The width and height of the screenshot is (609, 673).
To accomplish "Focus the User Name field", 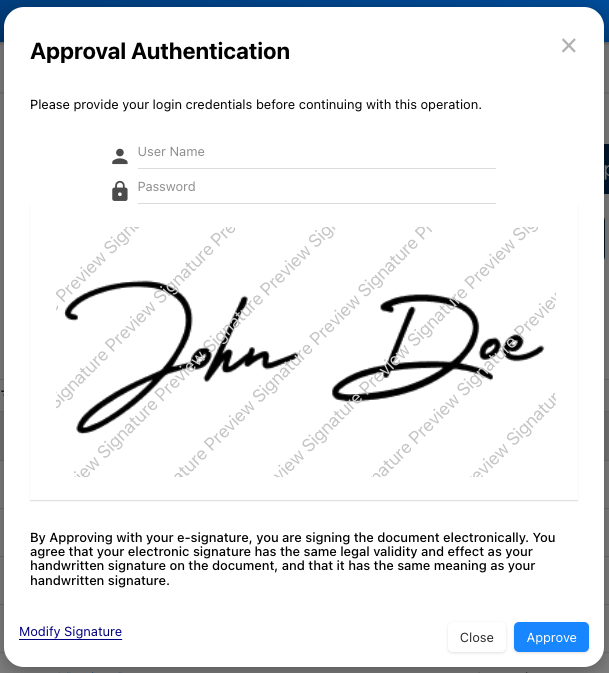I will [315, 152].
